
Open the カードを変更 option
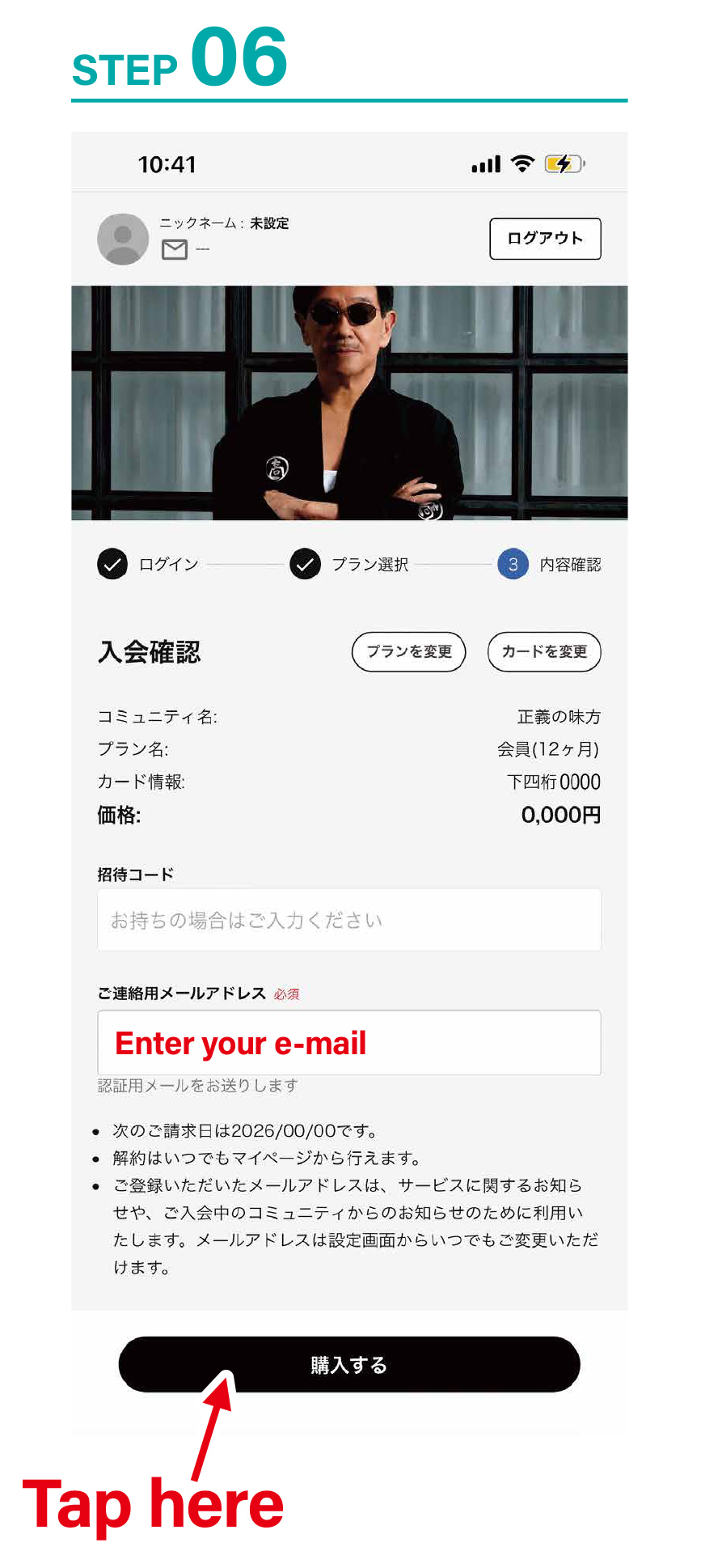point(543,651)
